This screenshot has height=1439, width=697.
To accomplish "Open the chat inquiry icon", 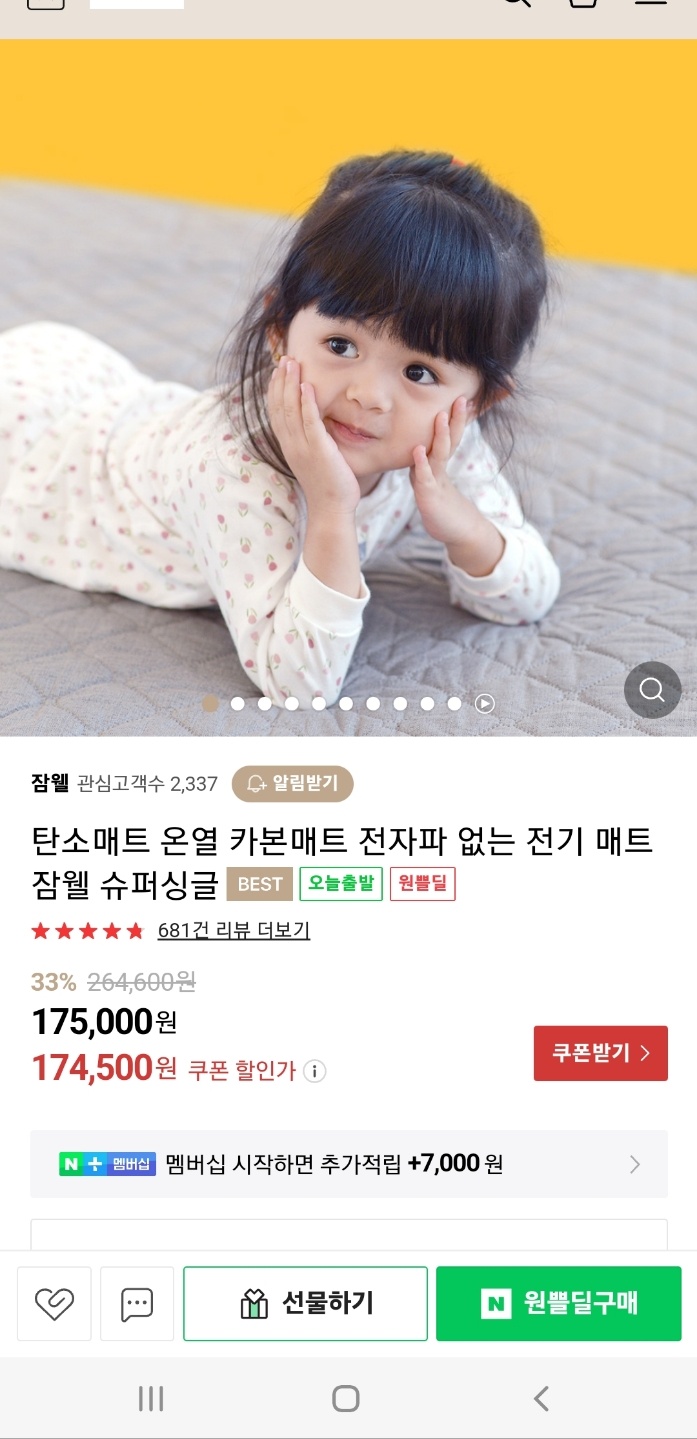I will (x=137, y=1304).
